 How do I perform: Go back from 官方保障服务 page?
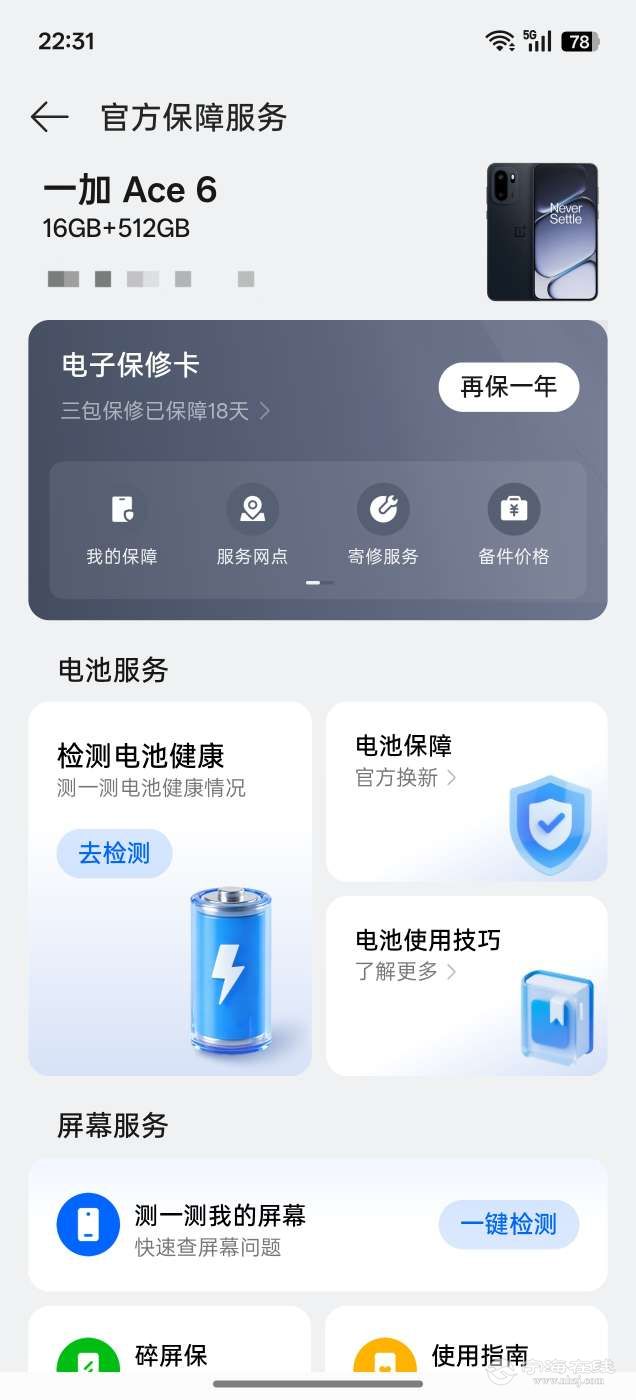click(49, 118)
